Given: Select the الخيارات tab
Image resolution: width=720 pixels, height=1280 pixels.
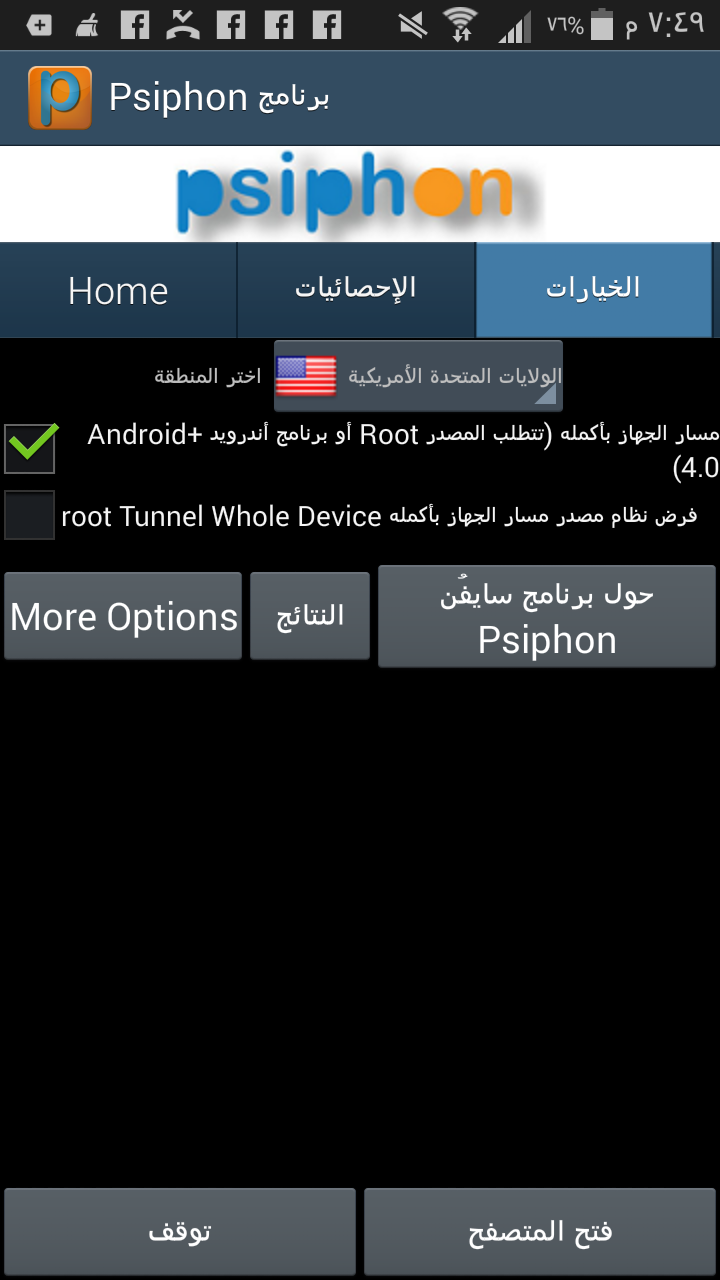Looking at the screenshot, I should coord(593,290).
